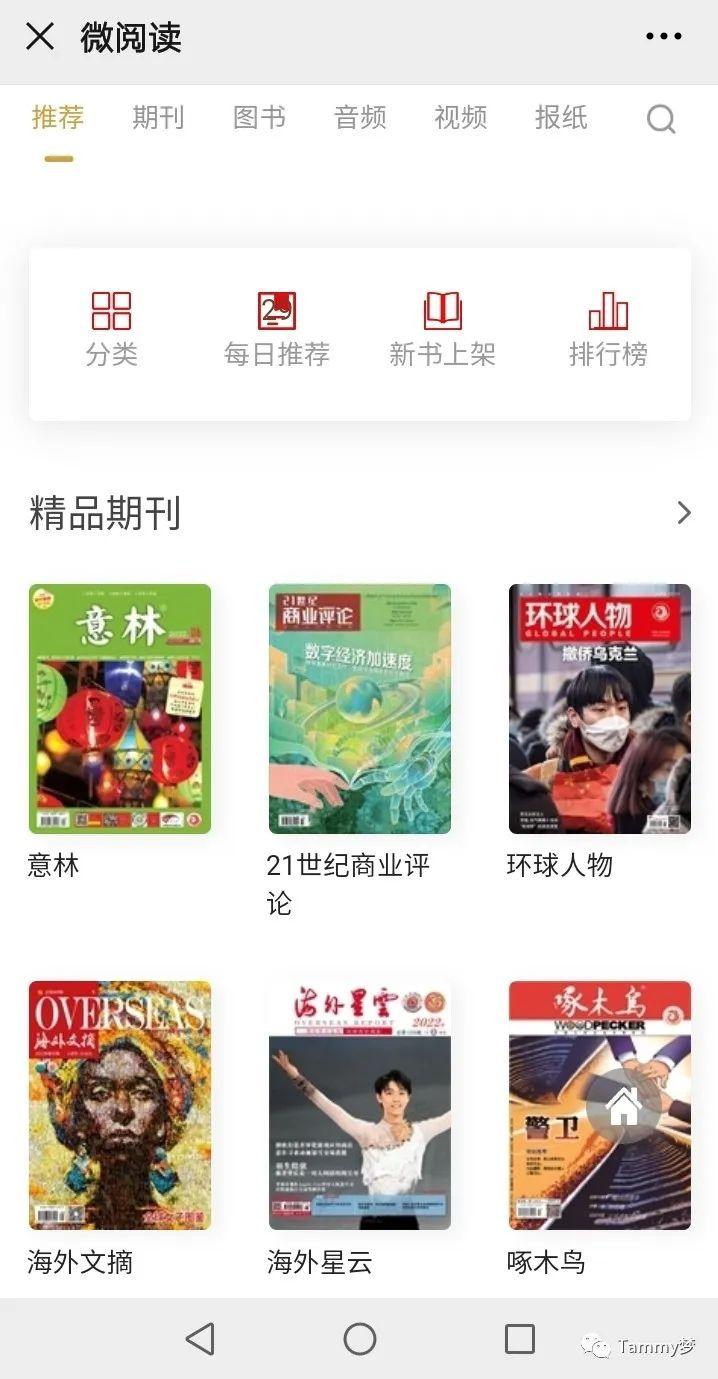Open 每日推荐 daily picks
718x1379 pixels.
pos(277,330)
